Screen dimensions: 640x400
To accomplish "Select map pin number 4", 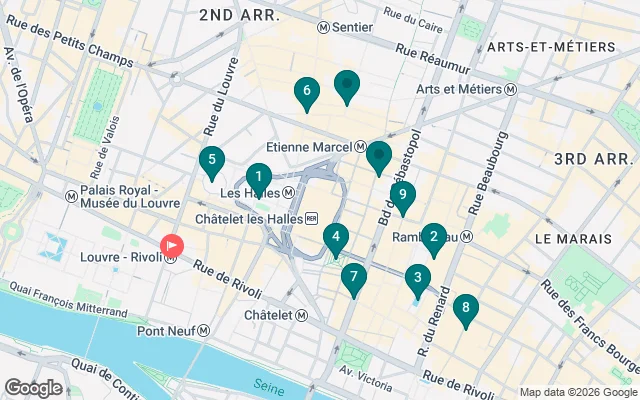I will point(336,239).
